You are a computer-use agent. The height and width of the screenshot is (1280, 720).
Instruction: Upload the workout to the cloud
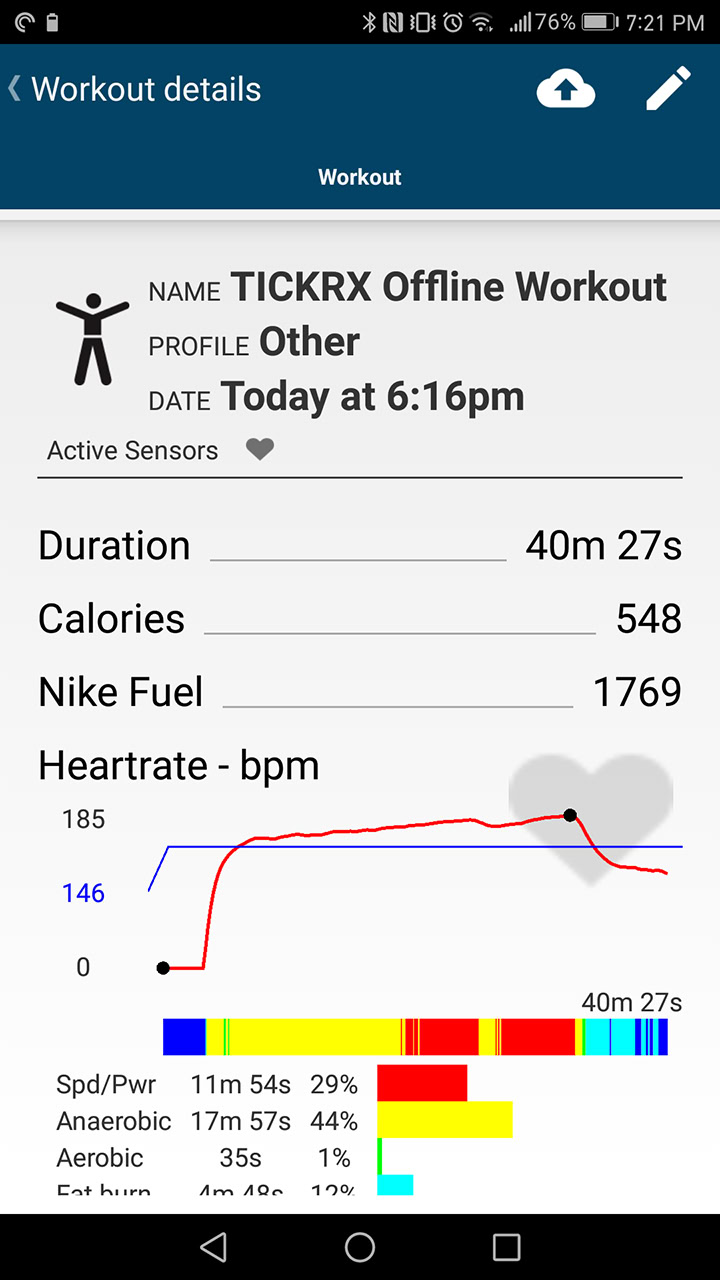[x=565, y=91]
